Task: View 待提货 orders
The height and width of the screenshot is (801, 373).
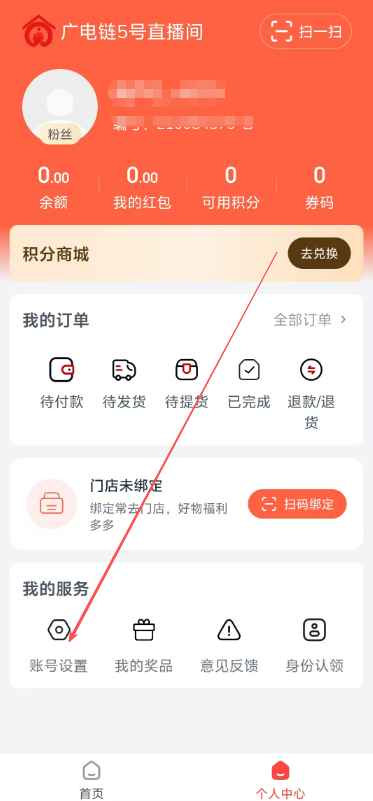Action: pos(186,384)
